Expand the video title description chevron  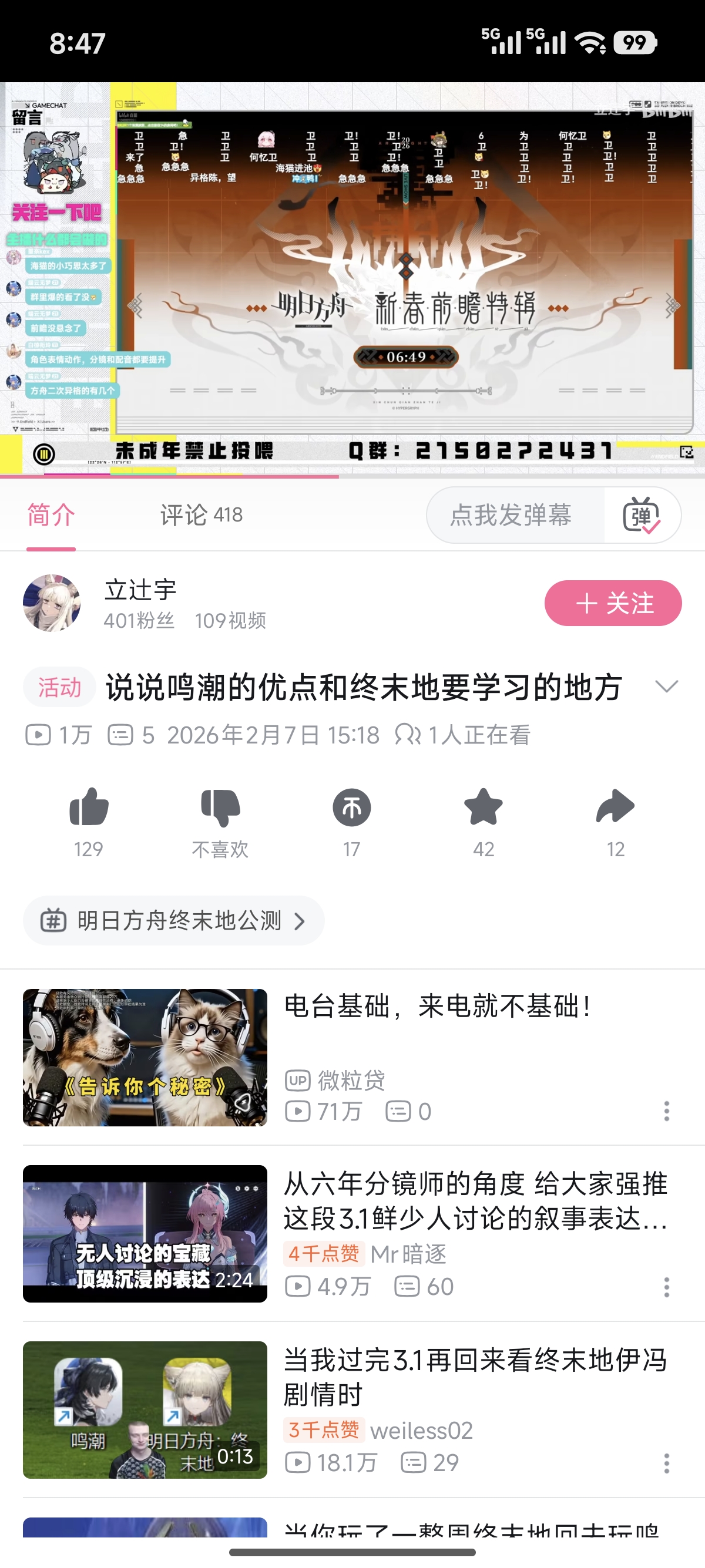pos(667,687)
